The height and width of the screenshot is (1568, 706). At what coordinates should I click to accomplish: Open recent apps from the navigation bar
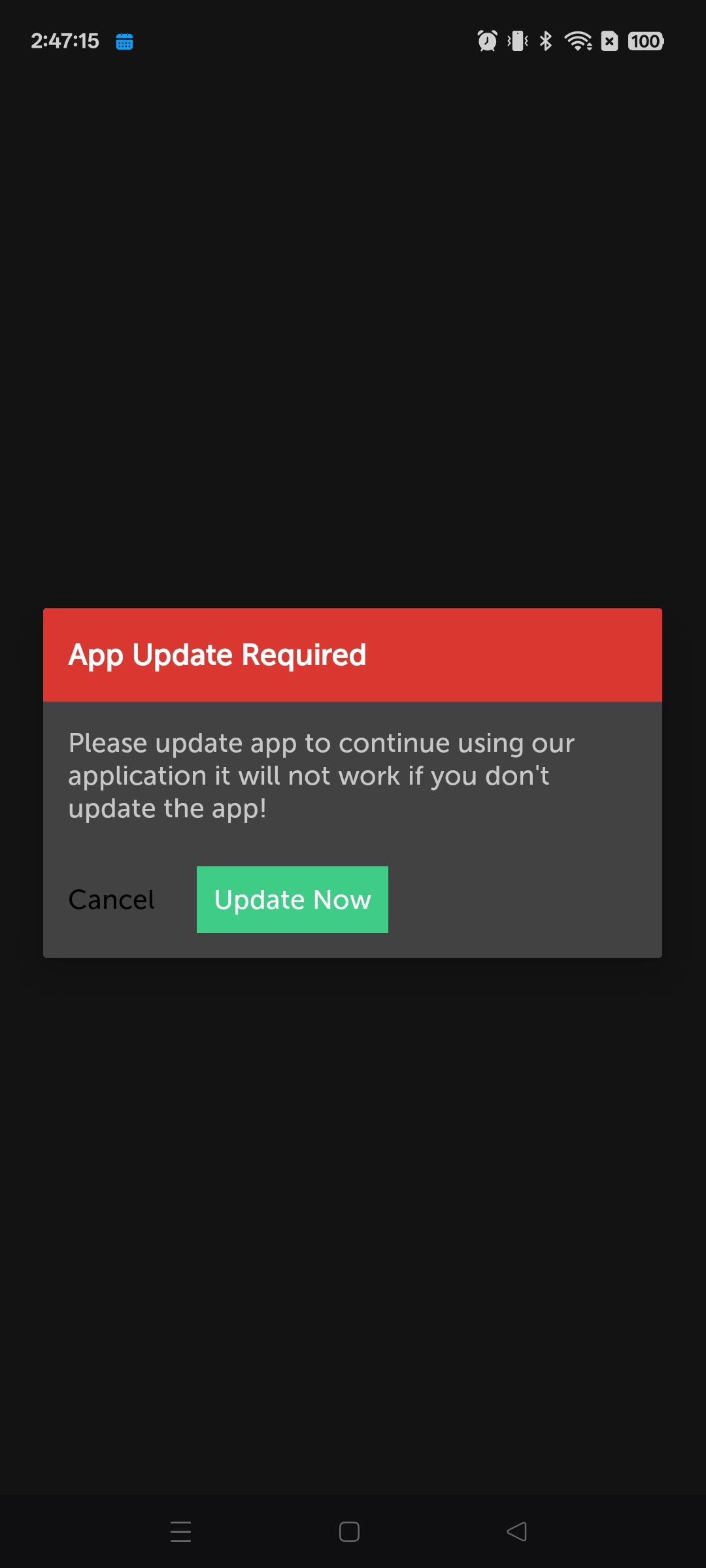(x=180, y=1531)
